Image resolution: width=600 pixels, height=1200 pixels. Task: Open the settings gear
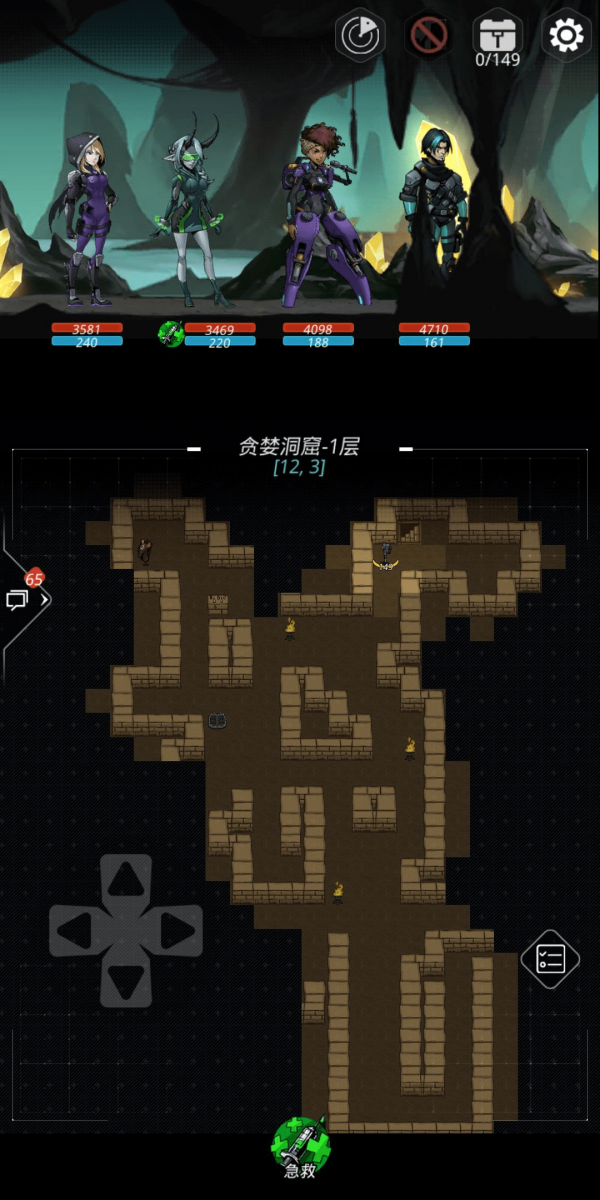point(566,36)
